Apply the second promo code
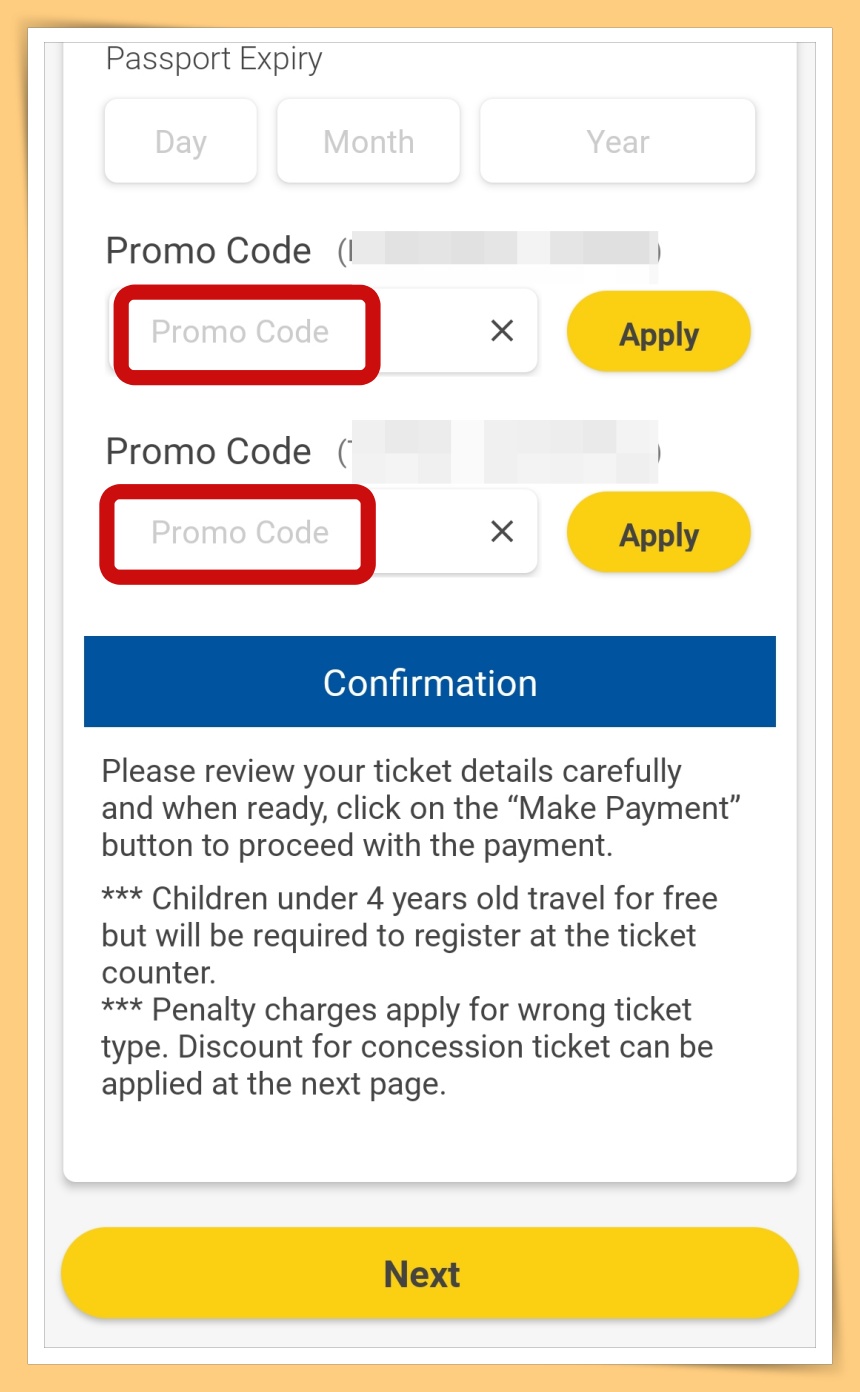This screenshot has width=860, height=1392. [658, 535]
